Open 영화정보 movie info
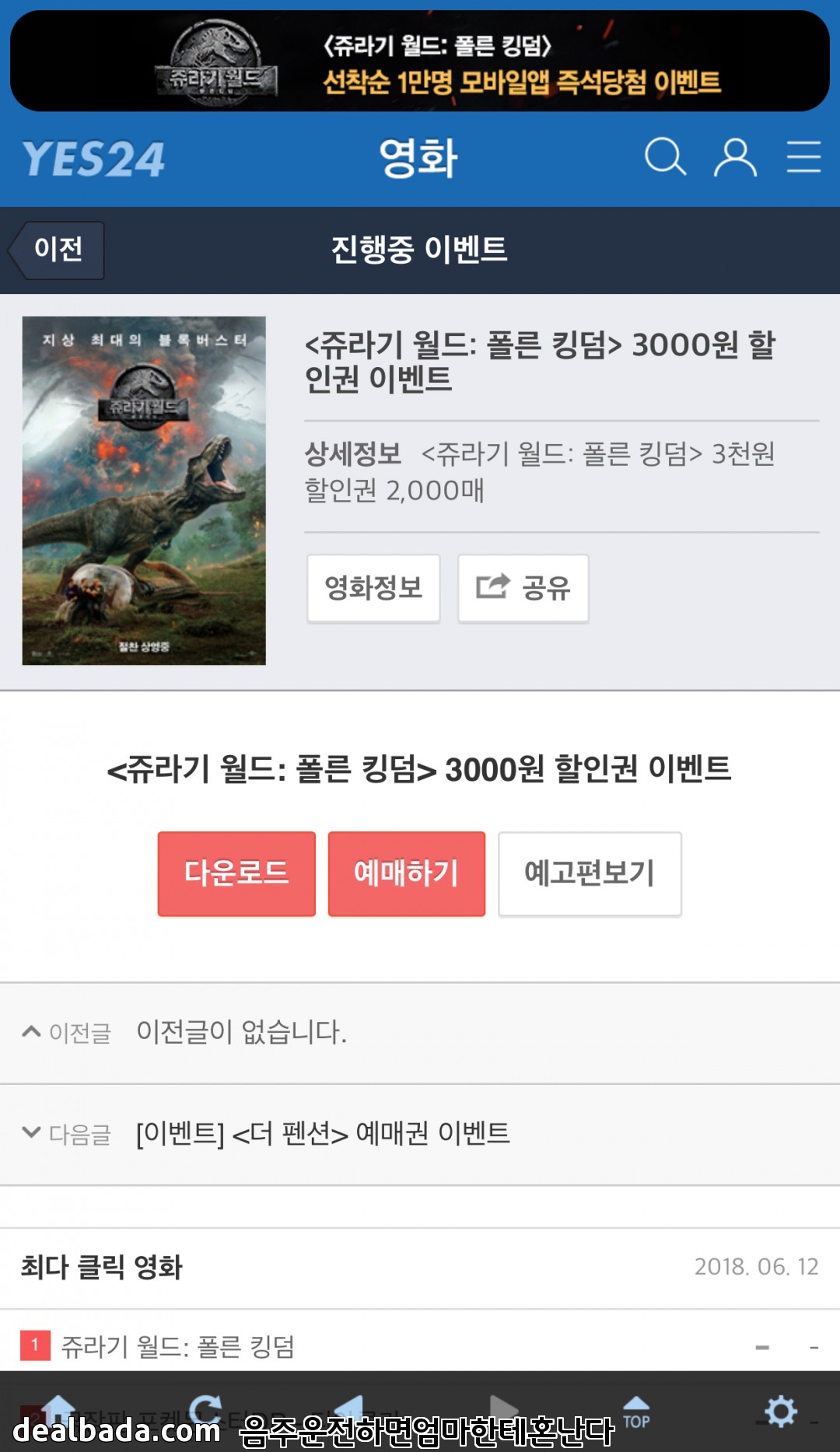The width and height of the screenshot is (840, 1452). pos(373,588)
